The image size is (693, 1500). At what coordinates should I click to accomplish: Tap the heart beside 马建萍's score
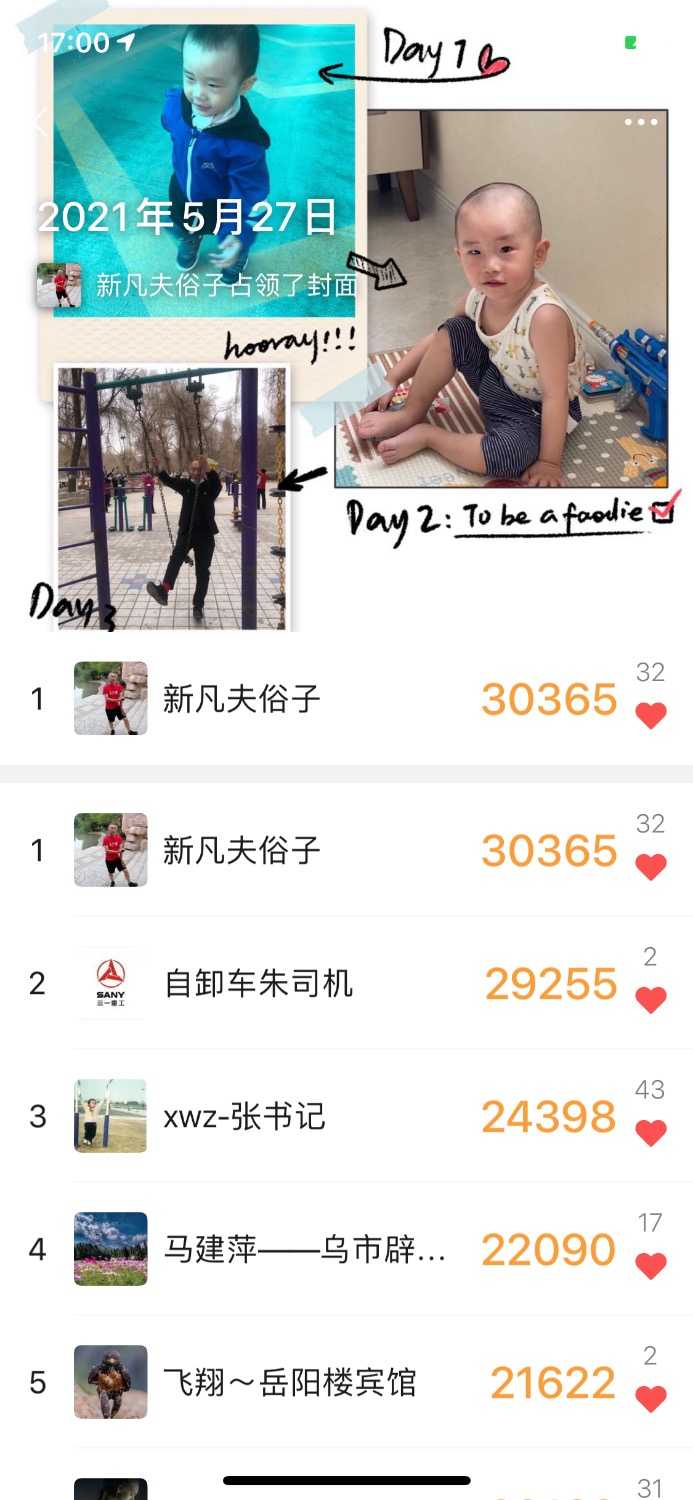(651, 1266)
